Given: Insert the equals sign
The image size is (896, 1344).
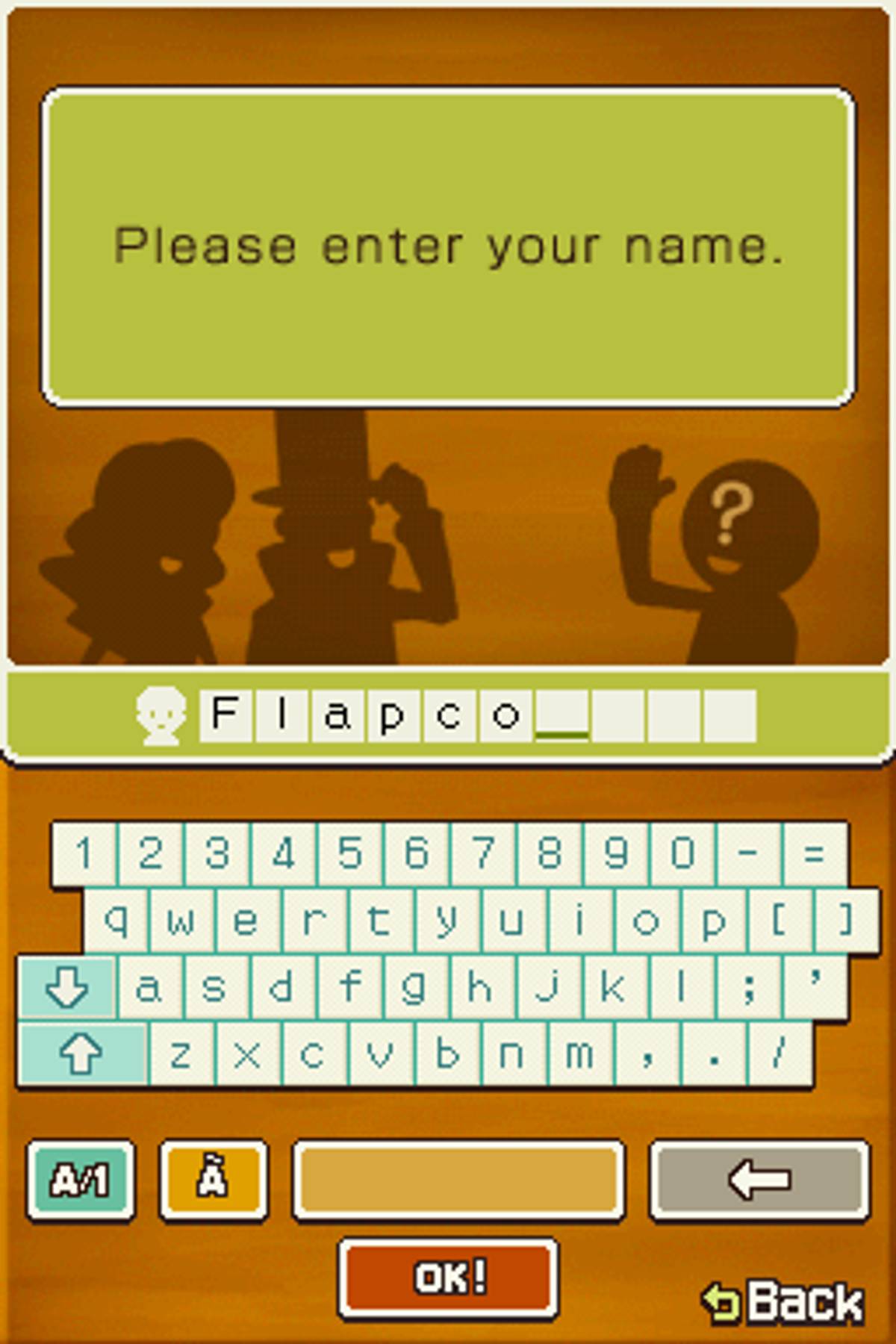Looking at the screenshot, I should click(x=815, y=853).
